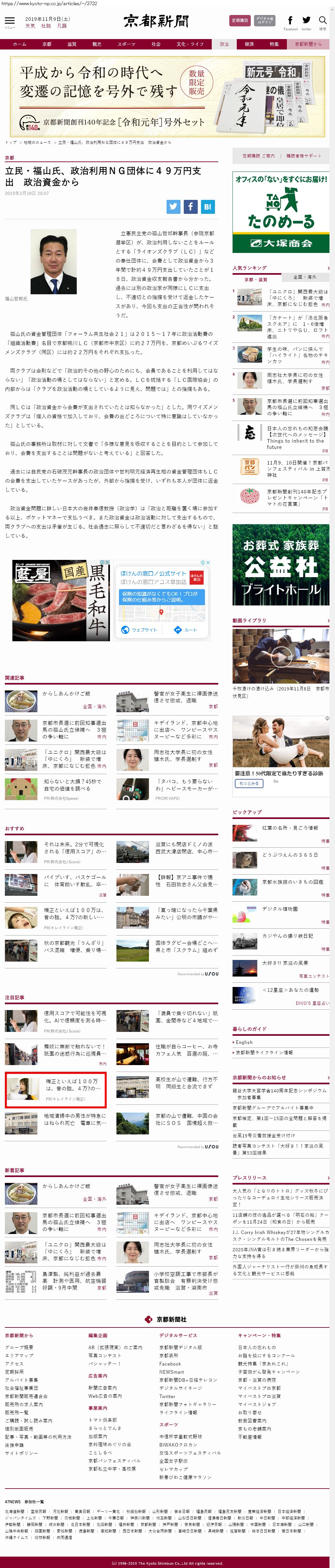
Task: Share article via Hatena B! button
Action: click(207, 207)
